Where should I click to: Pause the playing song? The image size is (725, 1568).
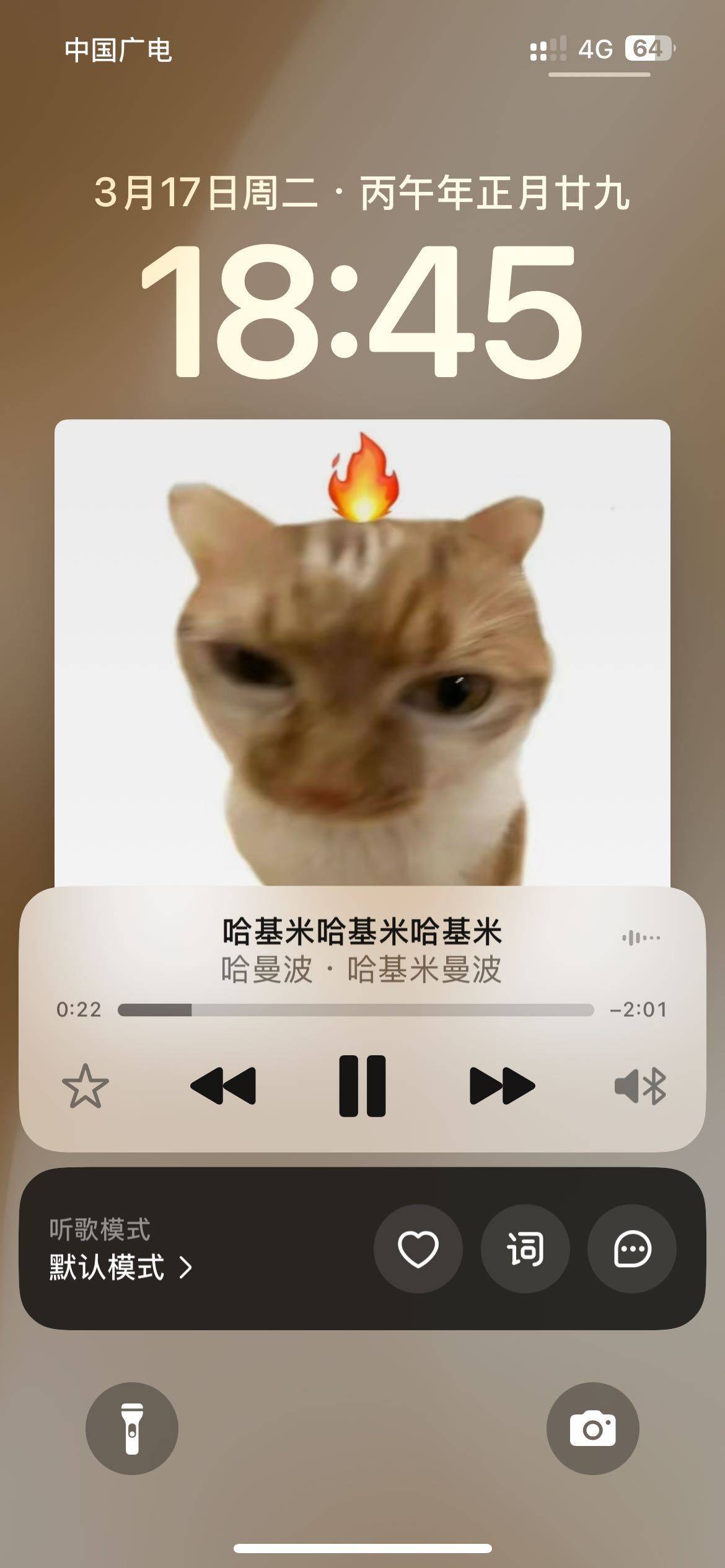pyautogui.click(x=362, y=1086)
